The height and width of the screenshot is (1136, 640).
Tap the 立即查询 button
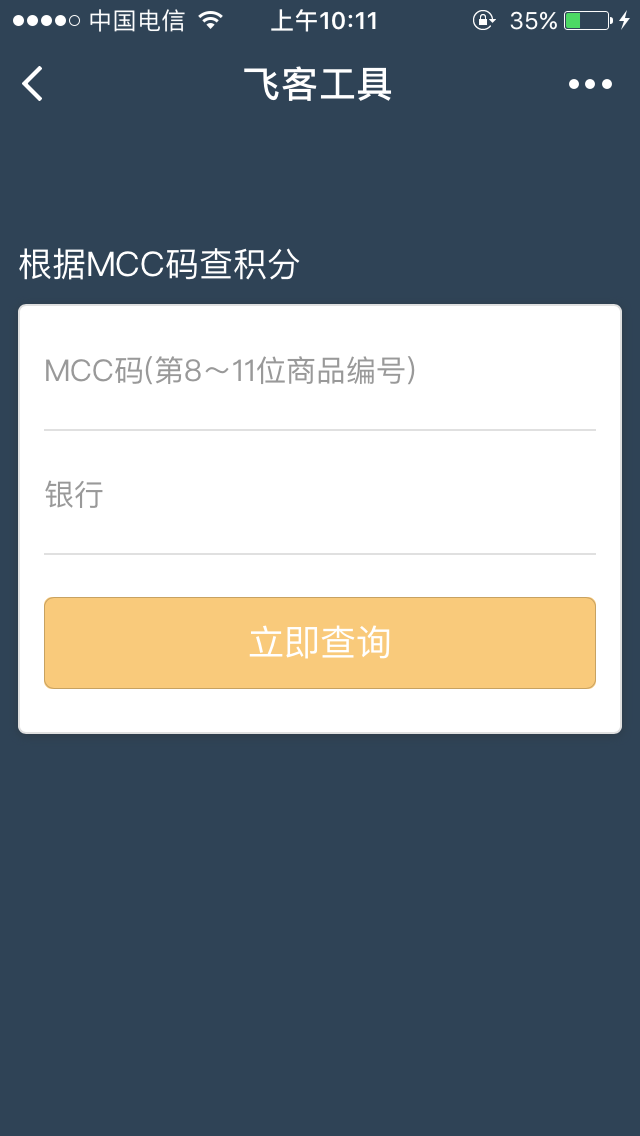pyautogui.click(x=320, y=643)
